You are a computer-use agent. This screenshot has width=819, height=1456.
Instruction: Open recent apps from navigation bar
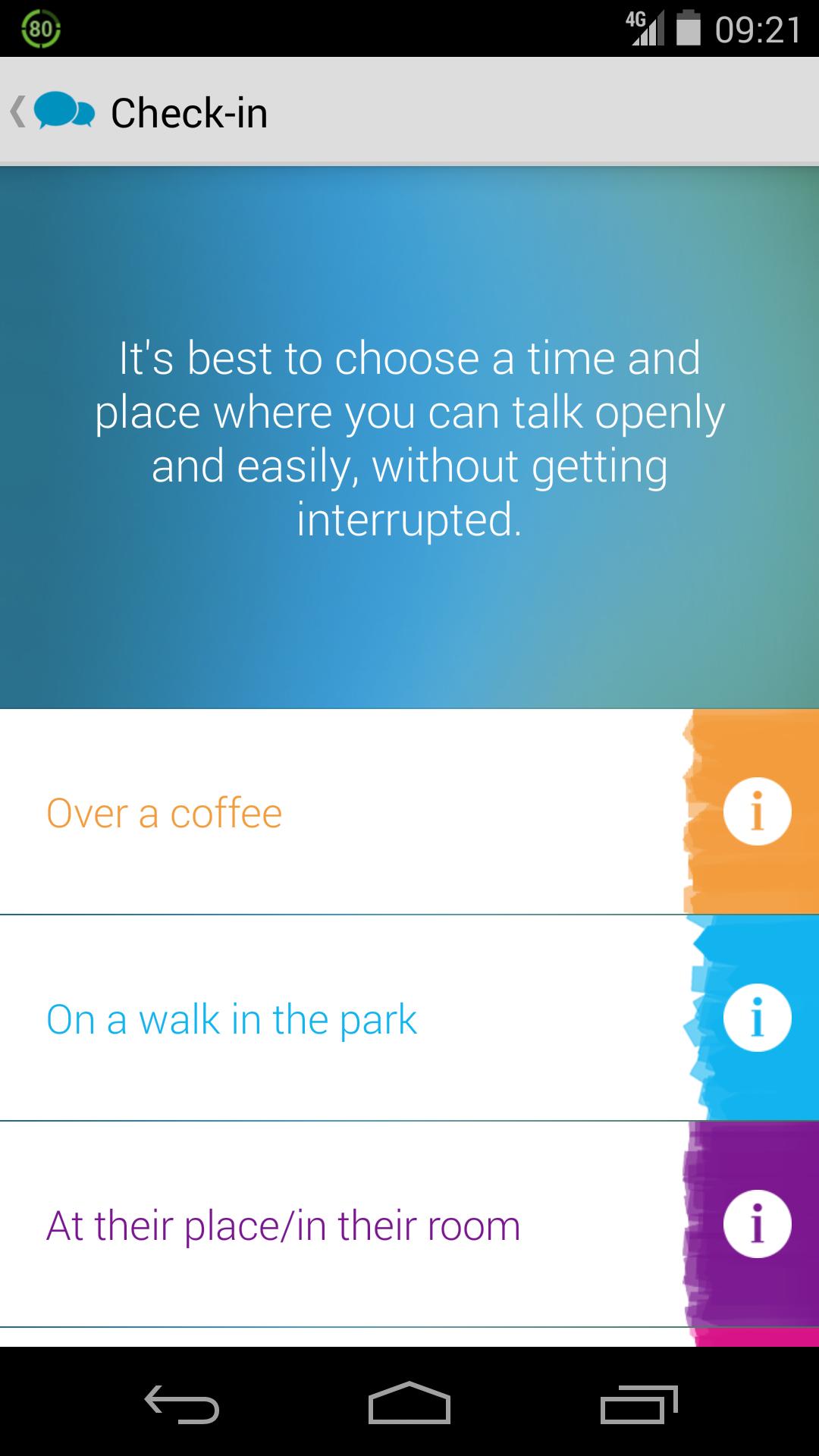coord(639,1403)
